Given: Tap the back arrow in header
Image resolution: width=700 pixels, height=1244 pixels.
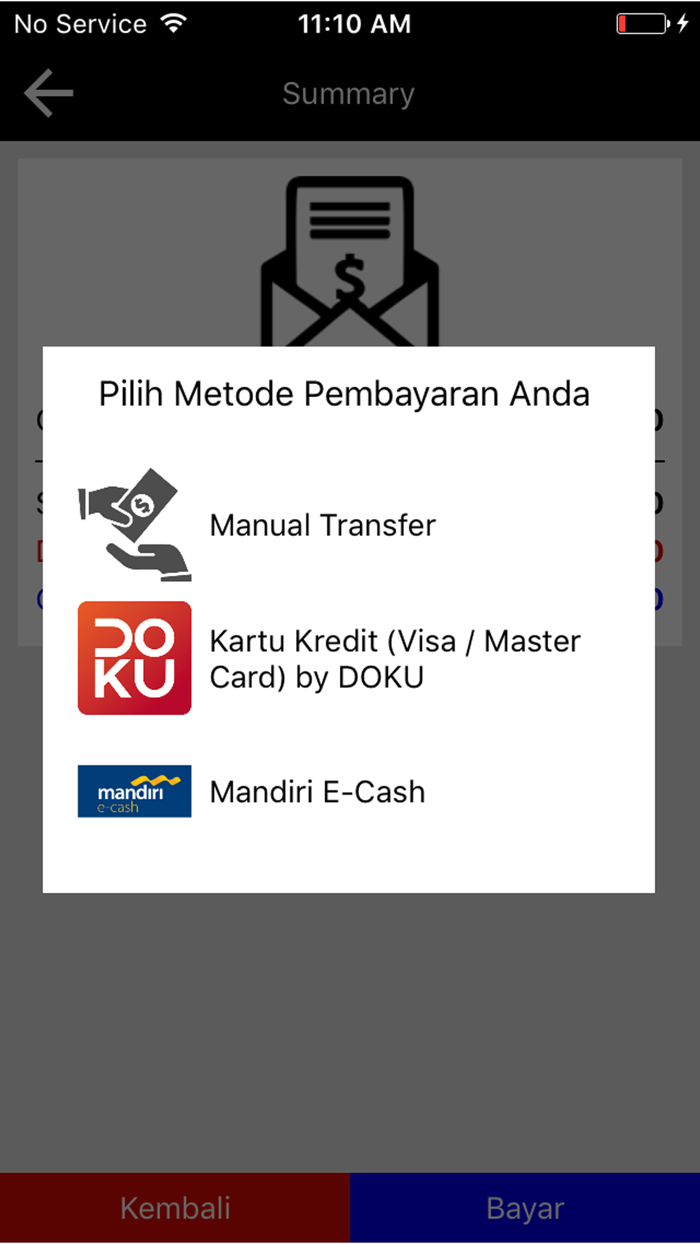Looking at the screenshot, I should pyautogui.click(x=48, y=94).
